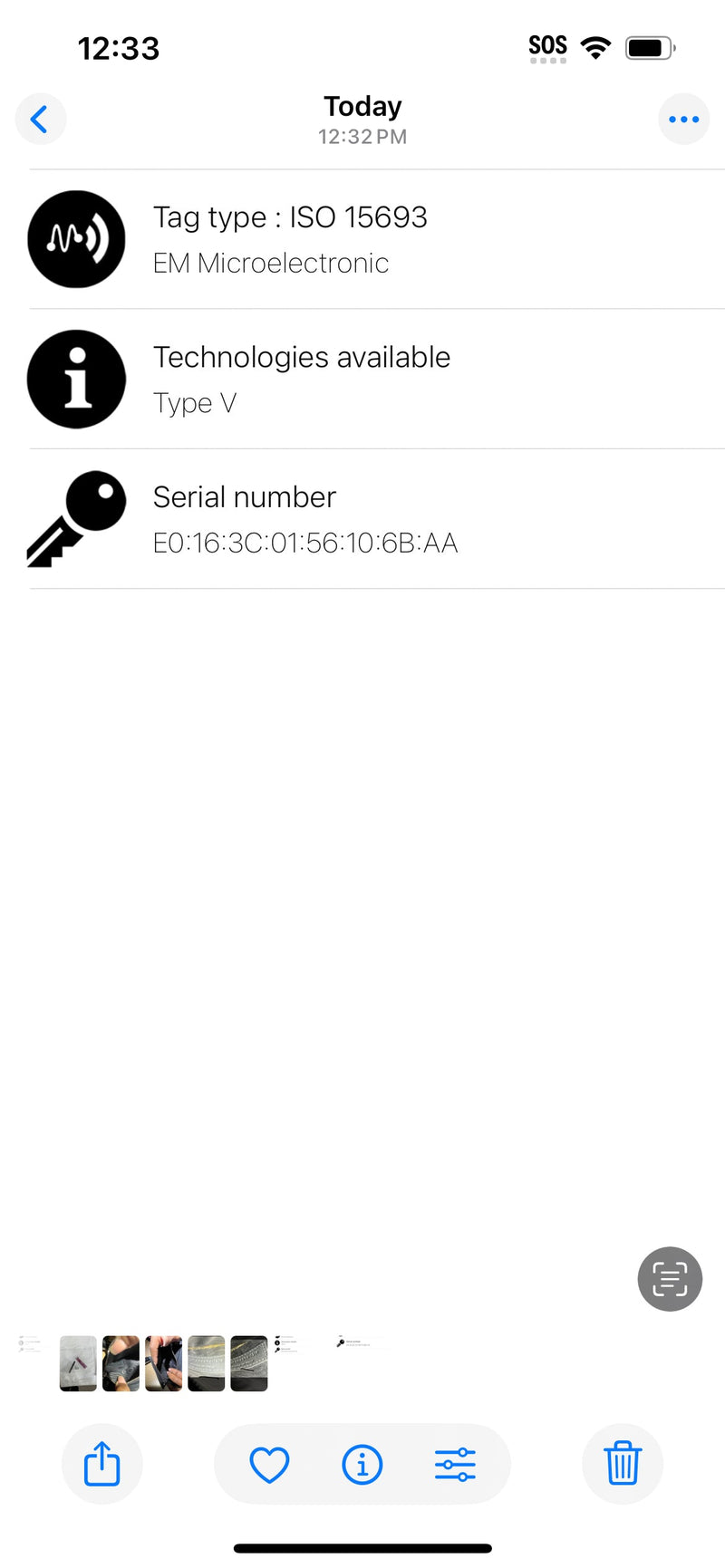Share this photo
This screenshot has height=1568, width=725.
coord(102,1464)
